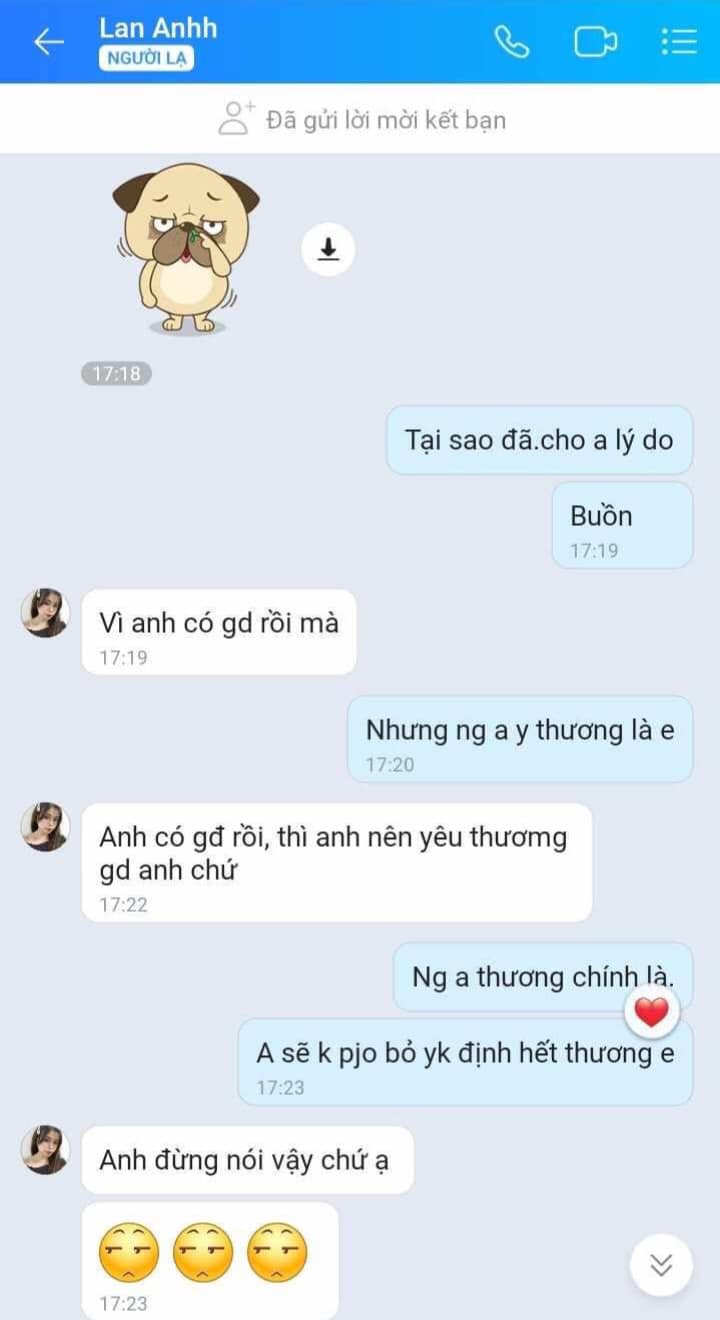720x1320 pixels.
Task: Open the chat options menu
Action: pos(679,42)
